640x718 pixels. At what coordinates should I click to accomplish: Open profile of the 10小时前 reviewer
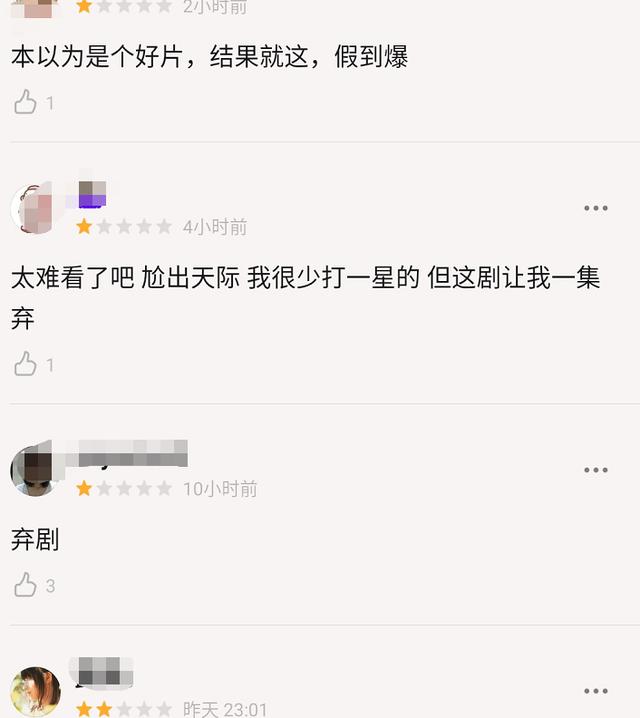[x=35, y=471]
